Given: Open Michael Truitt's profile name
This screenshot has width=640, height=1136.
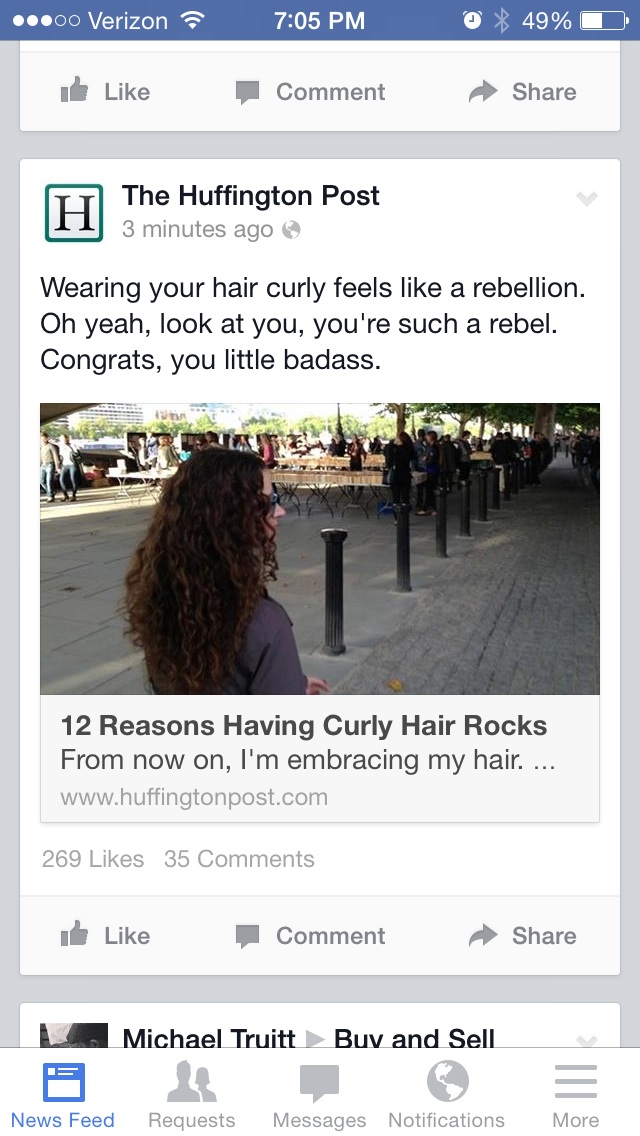Looking at the screenshot, I should (208, 1038).
